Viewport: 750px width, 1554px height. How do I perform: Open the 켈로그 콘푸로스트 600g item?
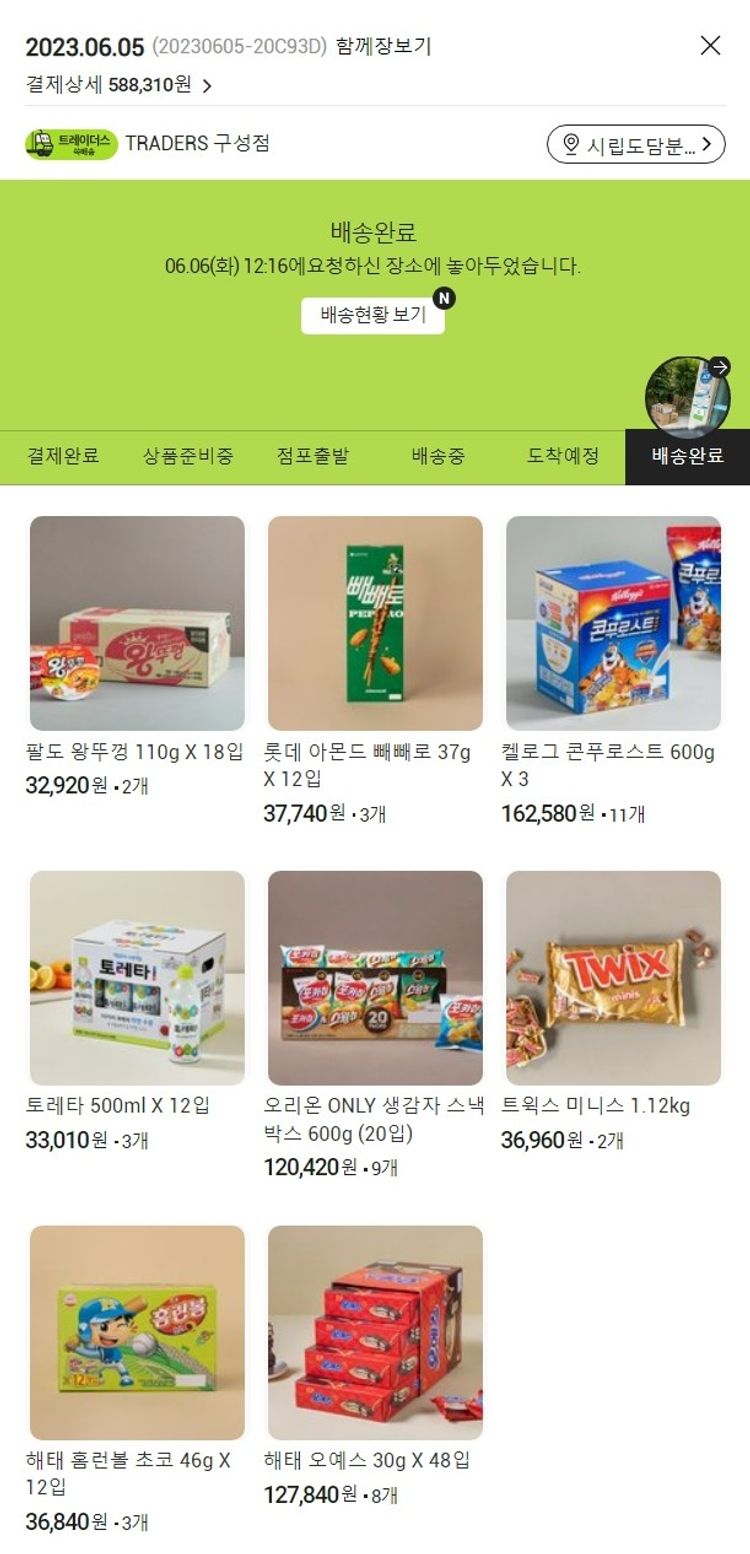[613, 623]
